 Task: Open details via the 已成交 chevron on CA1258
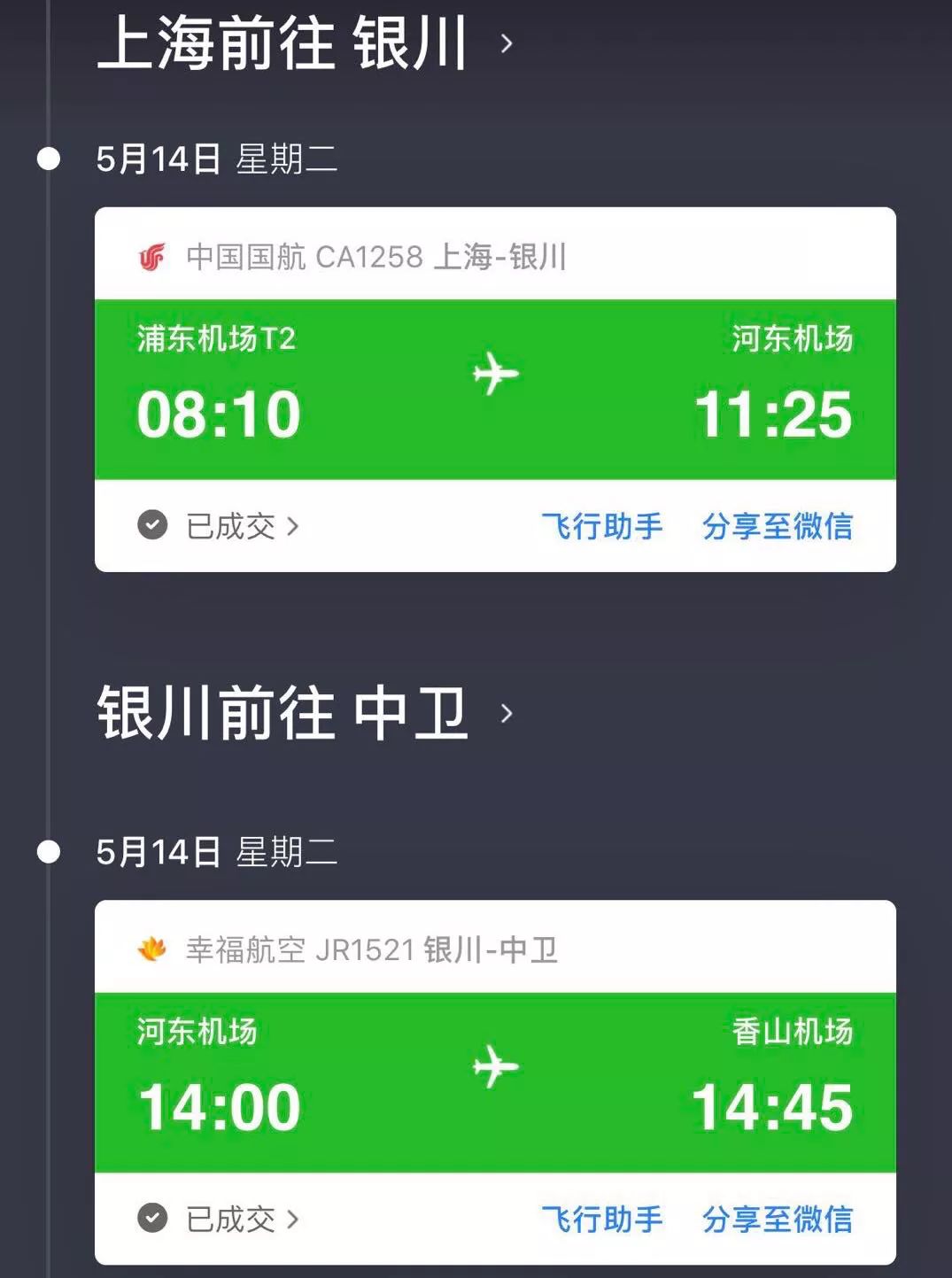pos(292,526)
